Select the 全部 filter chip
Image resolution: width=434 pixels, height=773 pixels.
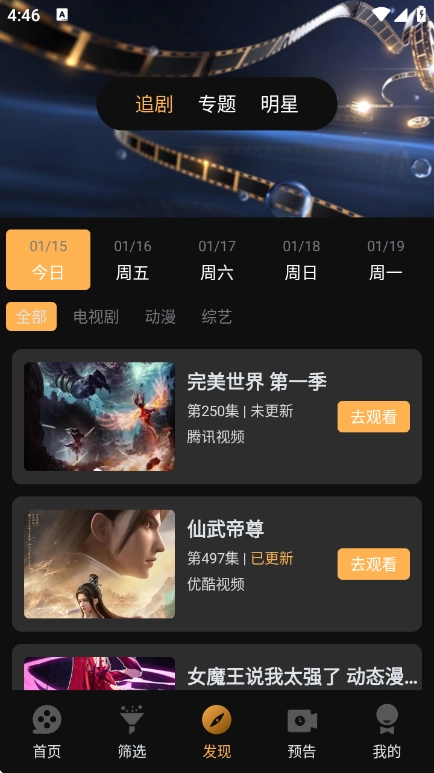pyautogui.click(x=32, y=316)
